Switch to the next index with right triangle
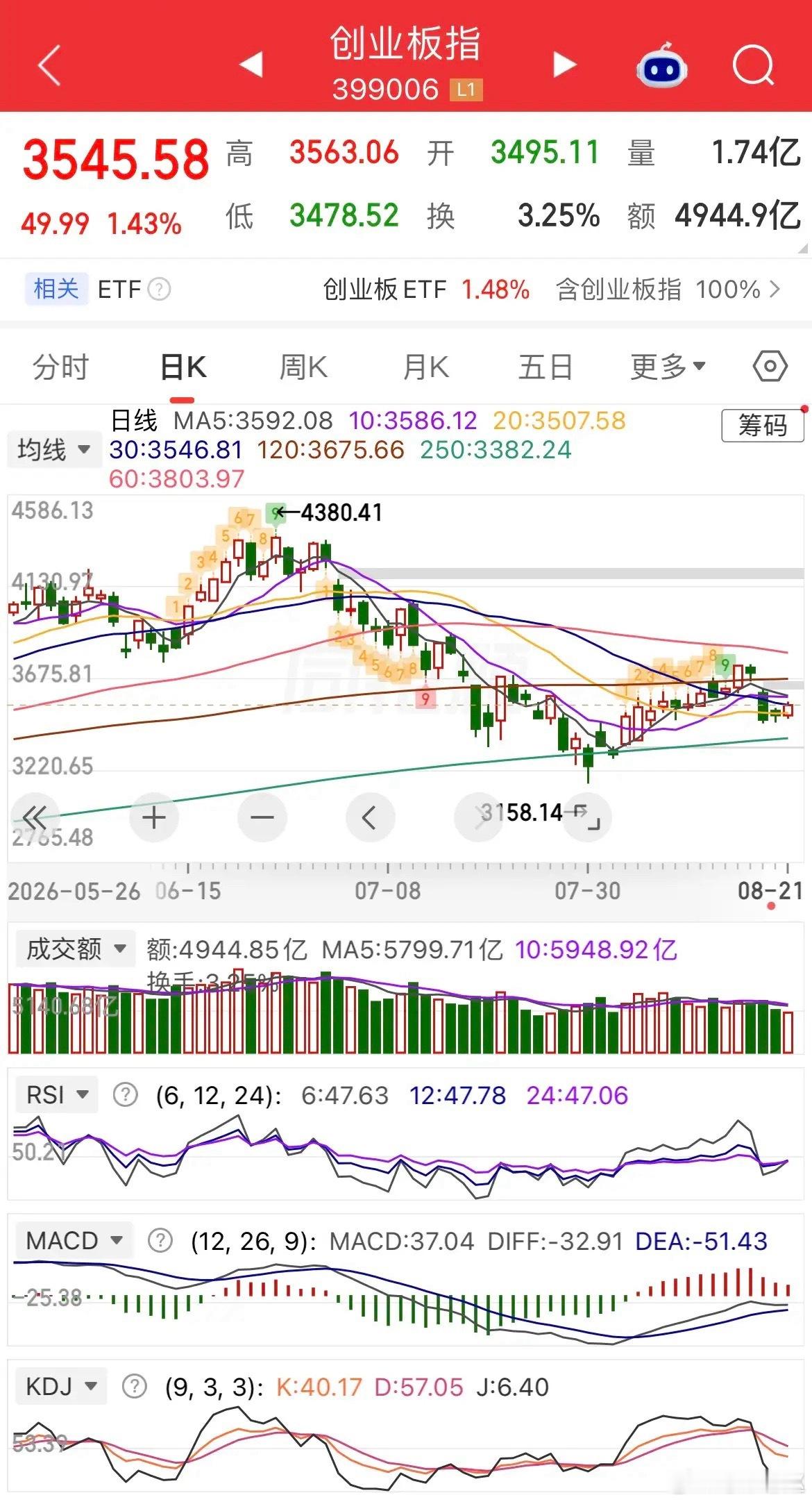The image size is (812, 1502). pos(564,65)
